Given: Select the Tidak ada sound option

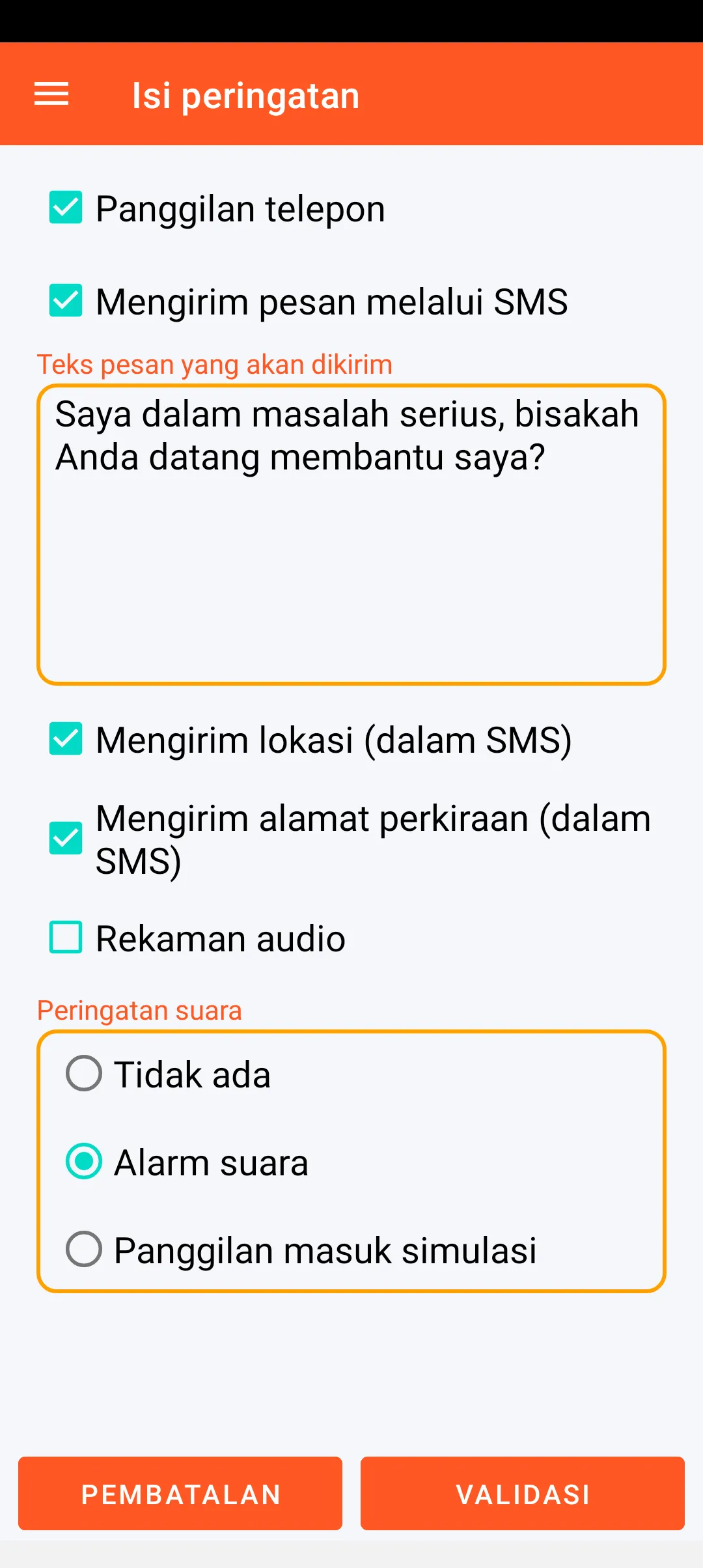Looking at the screenshot, I should point(84,1073).
